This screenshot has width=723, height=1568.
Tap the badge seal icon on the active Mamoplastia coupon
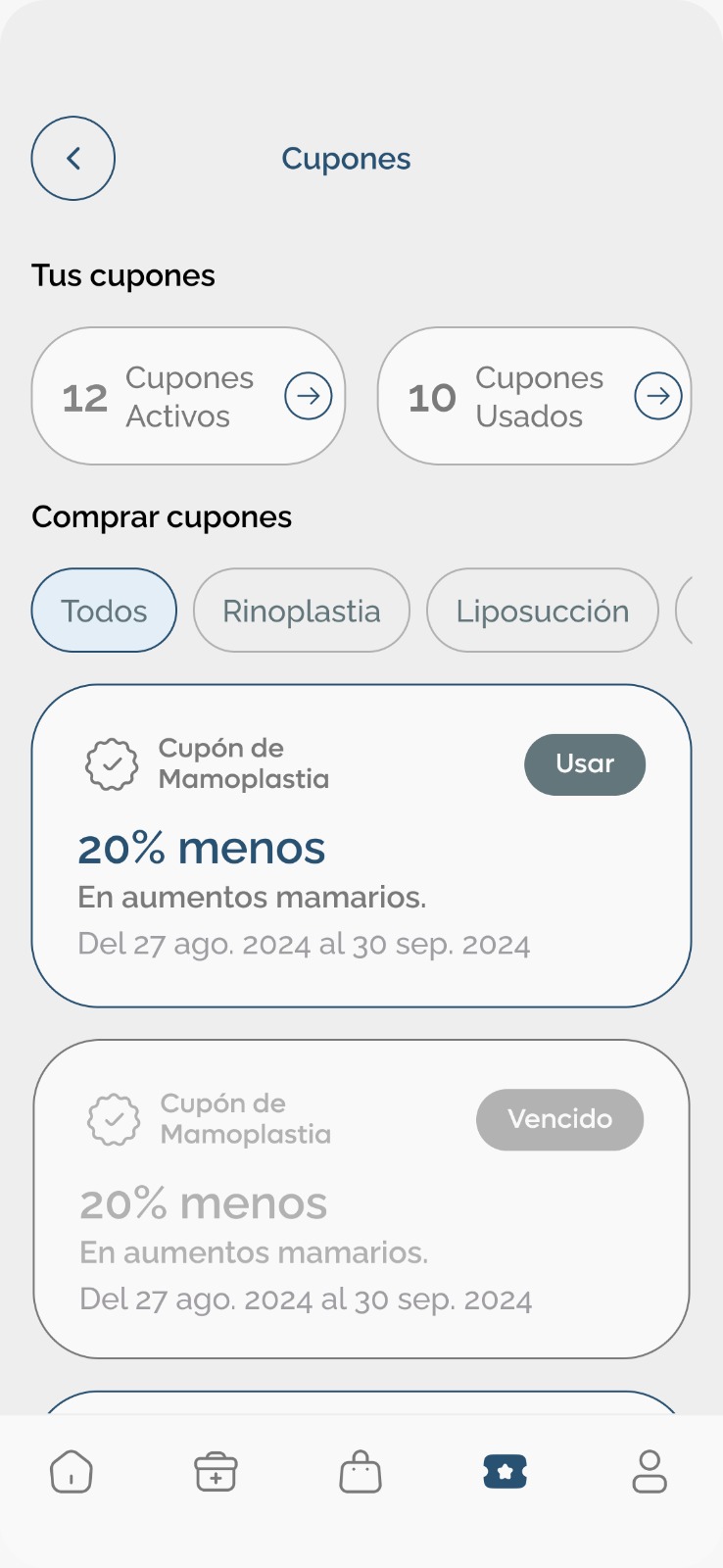coord(112,764)
